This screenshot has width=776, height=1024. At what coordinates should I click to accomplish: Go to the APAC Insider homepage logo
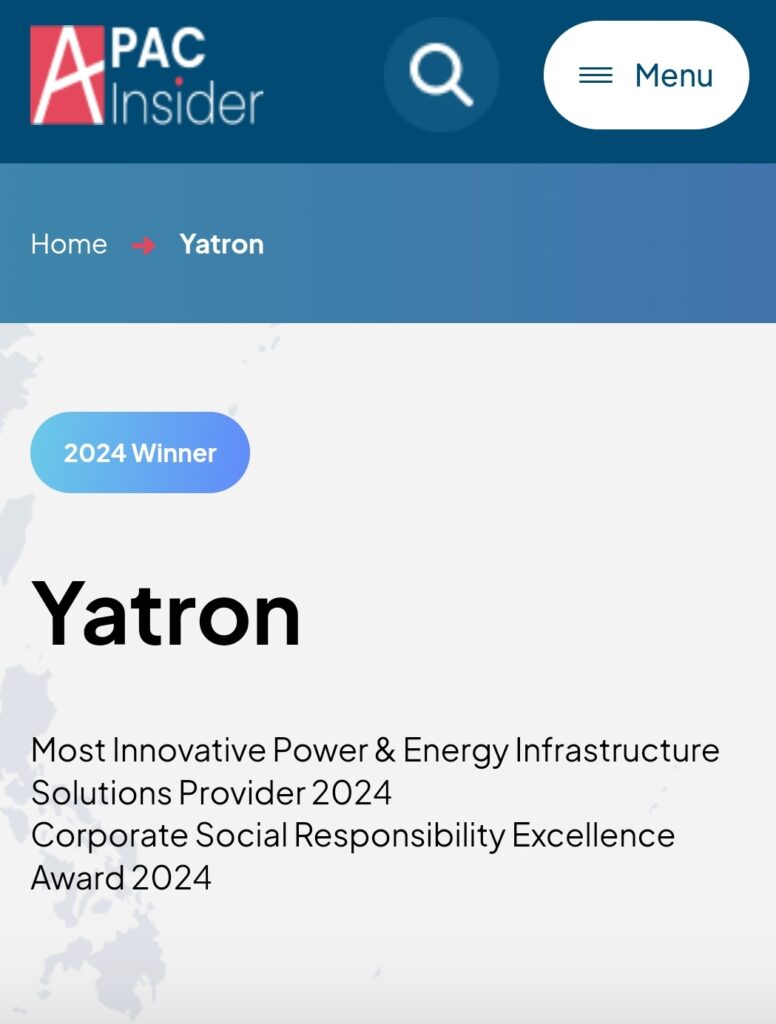point(146,76)
